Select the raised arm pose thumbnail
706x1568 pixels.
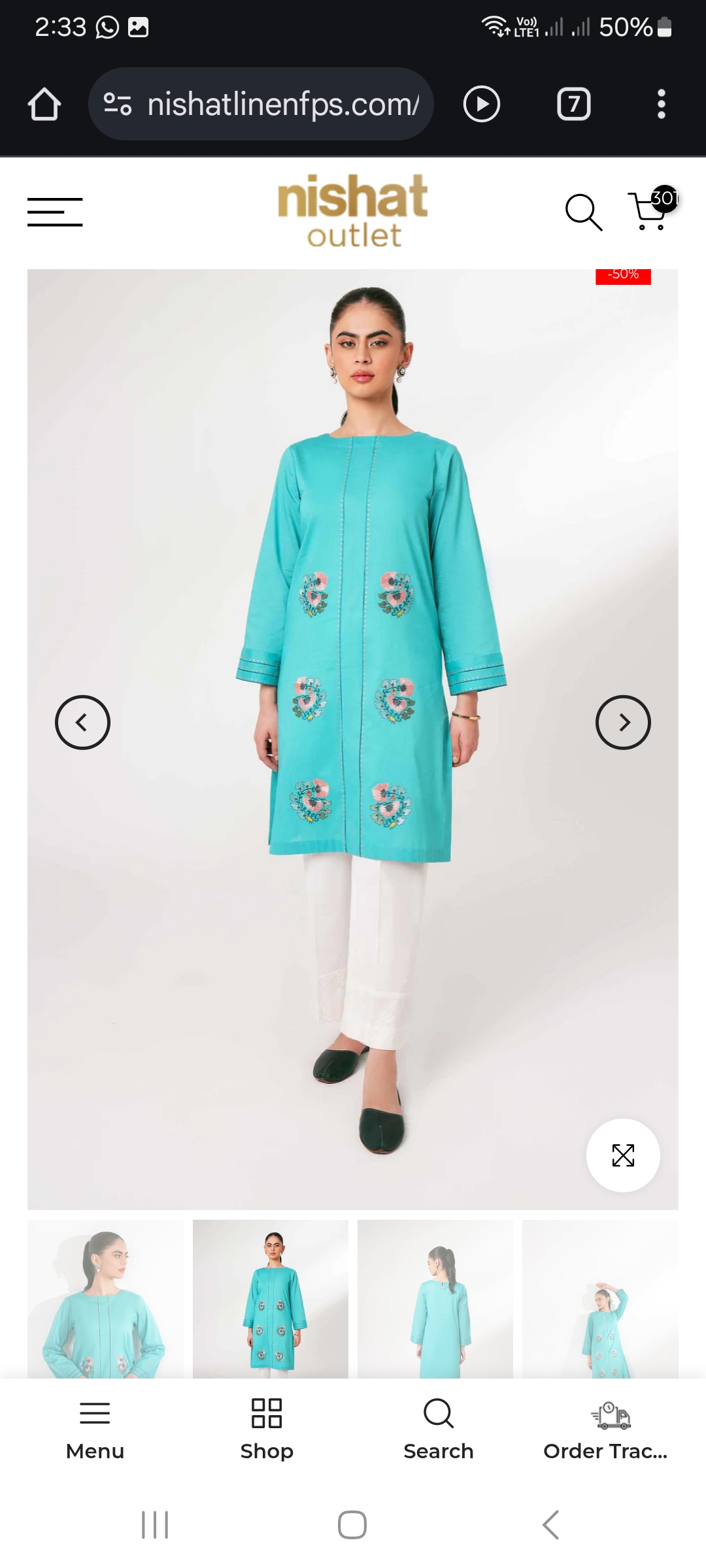[600, 1299]
